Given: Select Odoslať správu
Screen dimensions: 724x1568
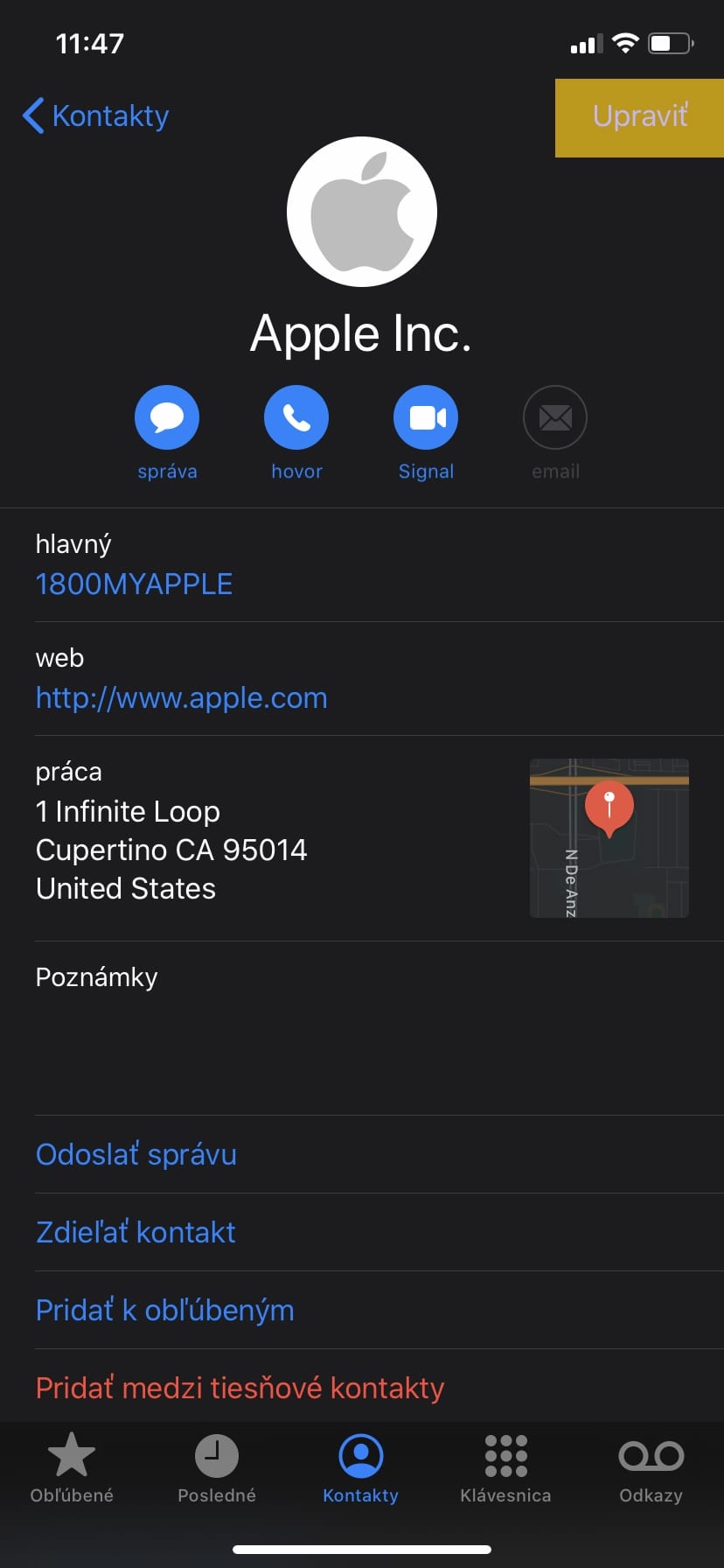Looking at the screenshot, I should click(x=136, y=1154).
